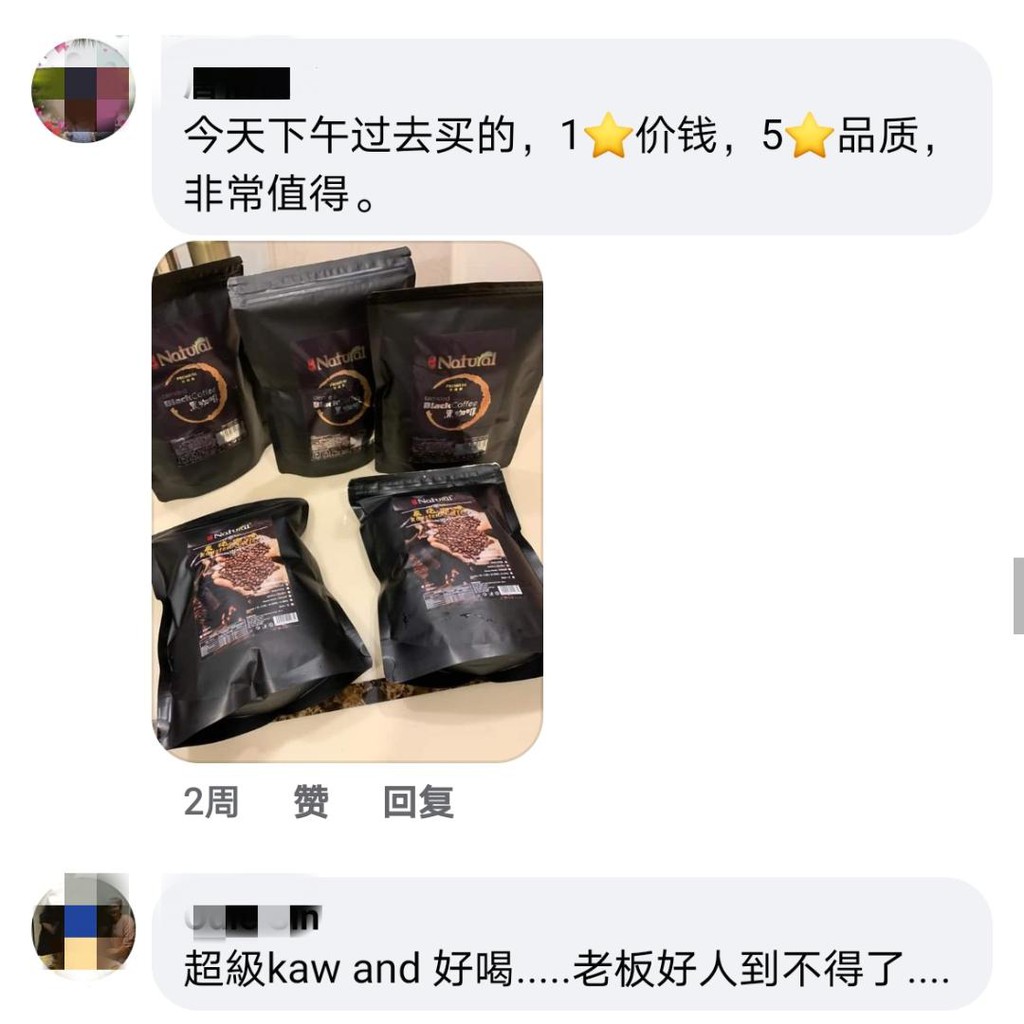Open the commenter name above the 超級kaw comment
Viewport: 1024px width, 1024px height.
253,917
